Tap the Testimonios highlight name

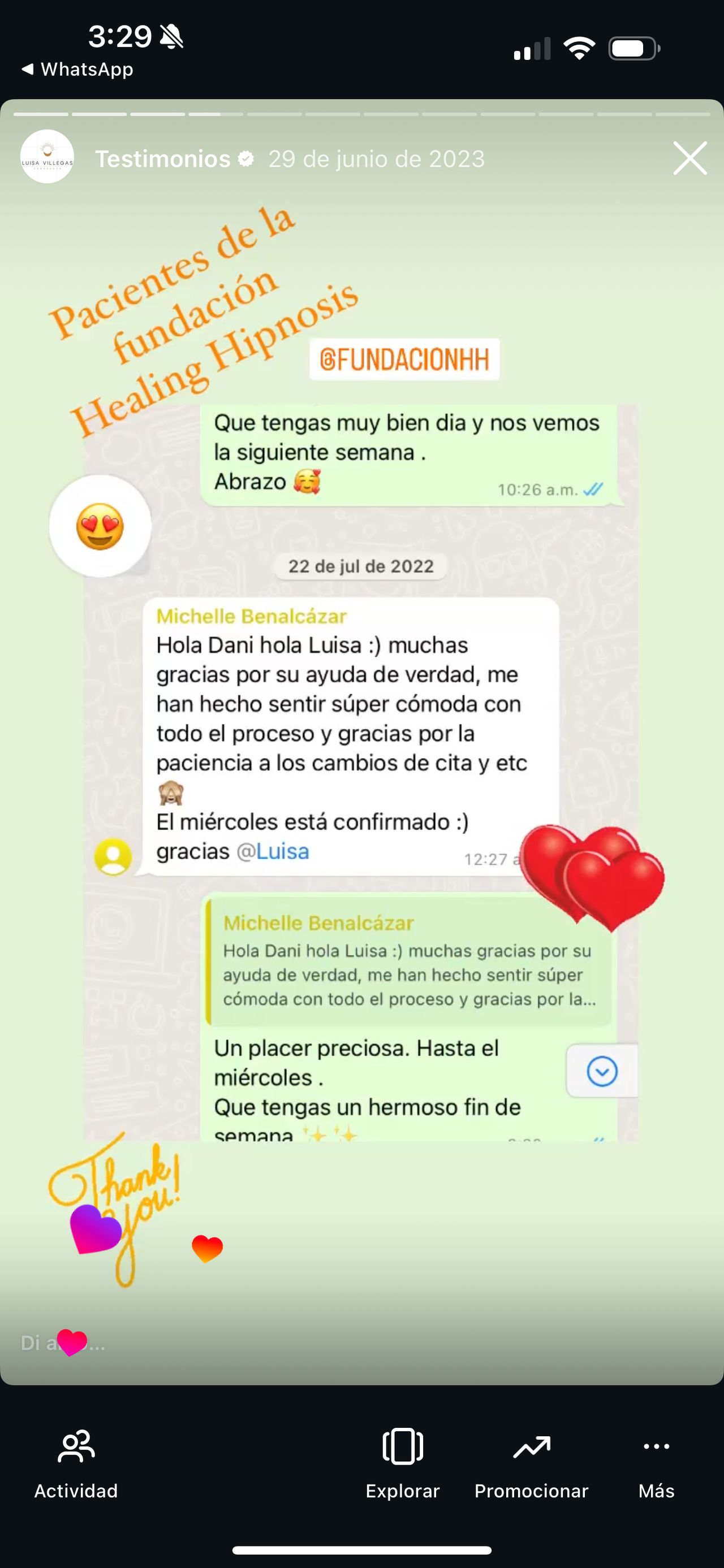point(163,159)
